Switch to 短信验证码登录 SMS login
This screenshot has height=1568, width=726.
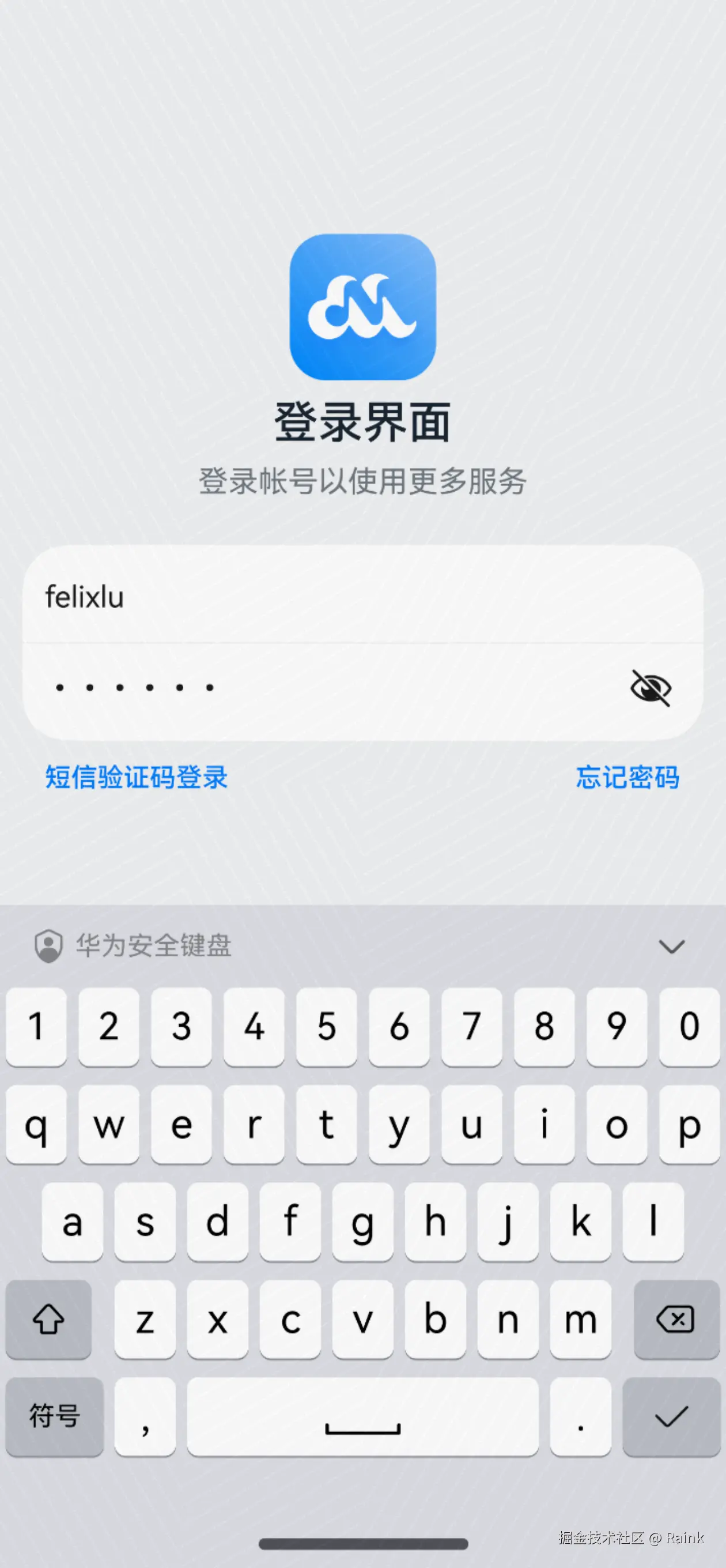coord(137,777)
